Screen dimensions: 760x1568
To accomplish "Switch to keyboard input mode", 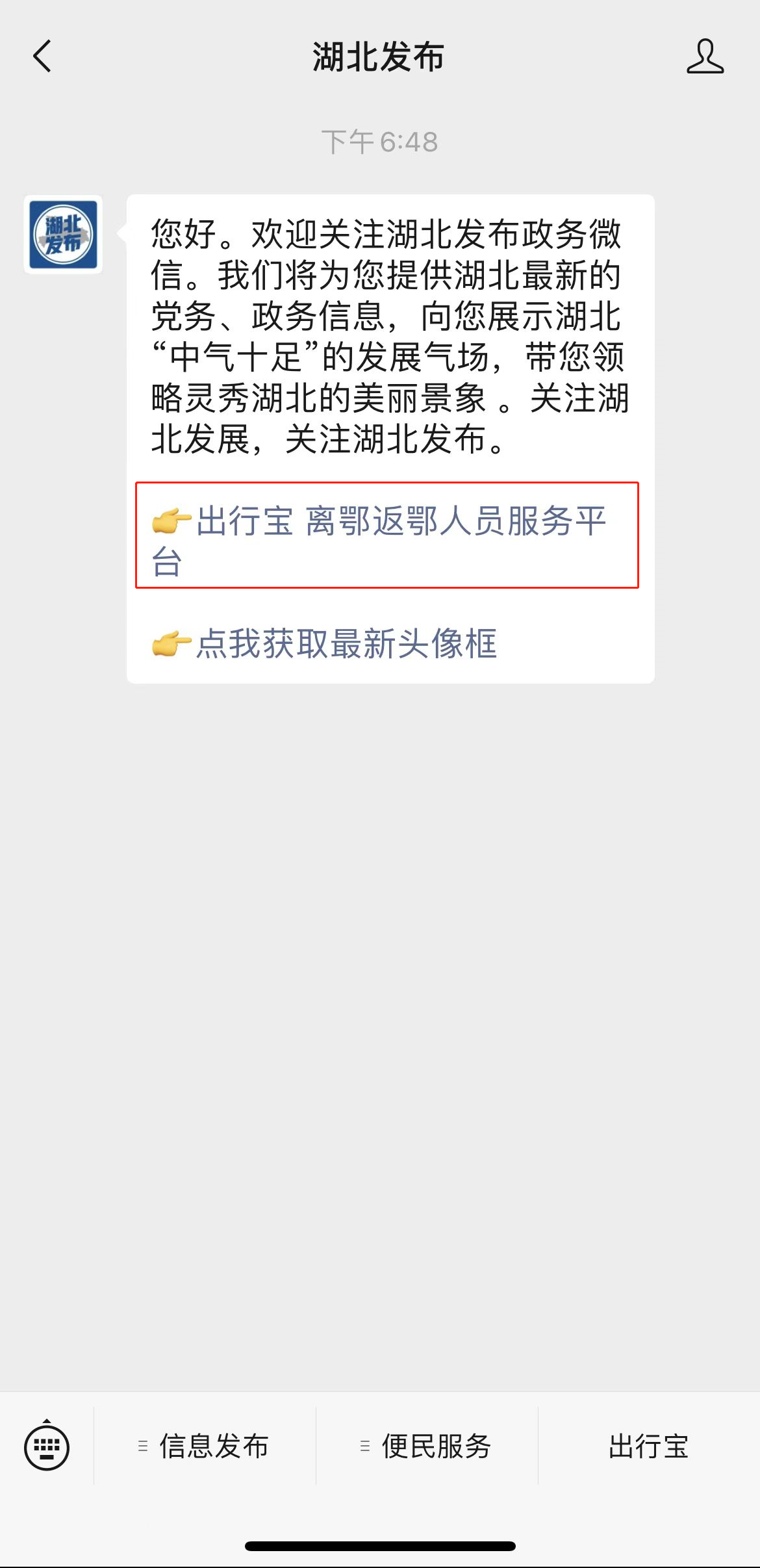I will [47, 1446].
